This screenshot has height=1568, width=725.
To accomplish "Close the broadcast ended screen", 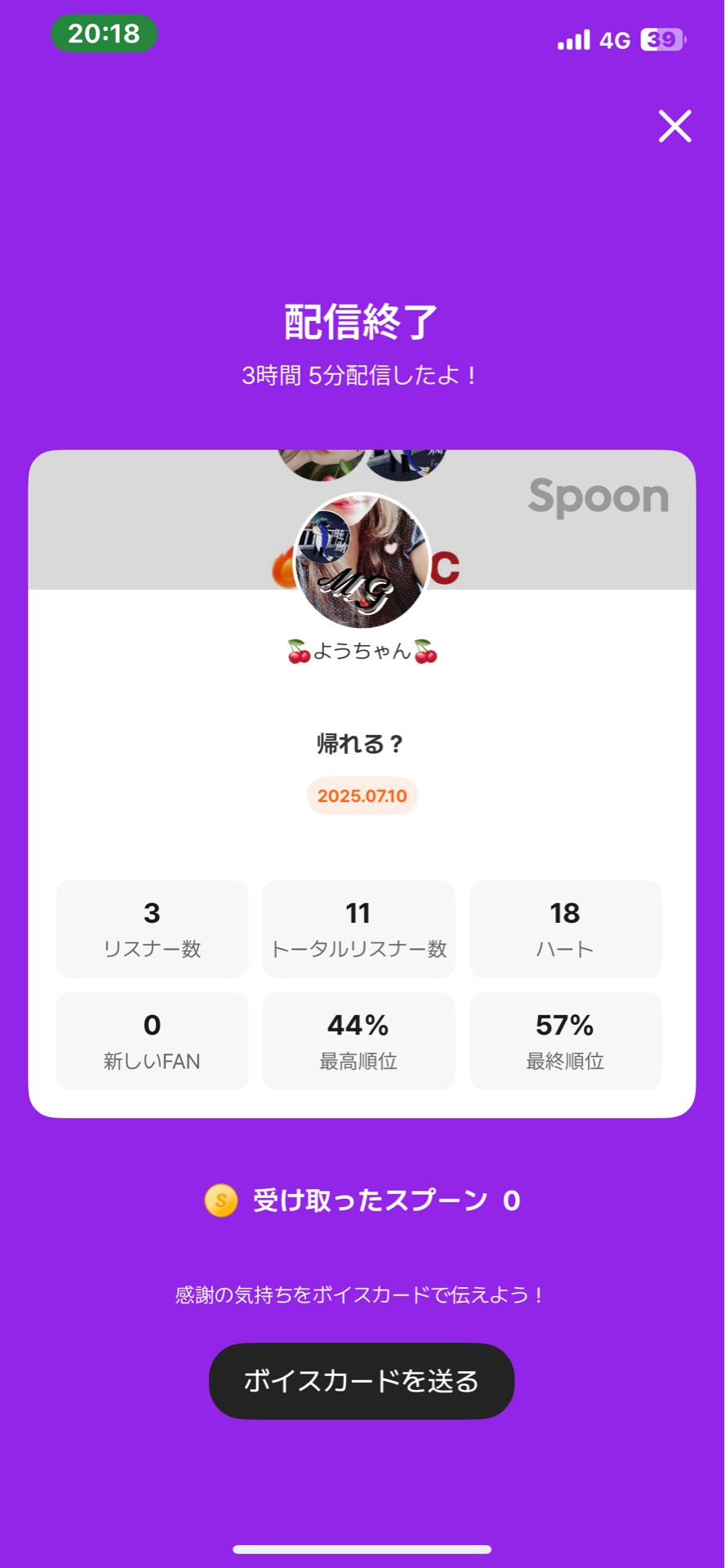I will coord(674,127).
